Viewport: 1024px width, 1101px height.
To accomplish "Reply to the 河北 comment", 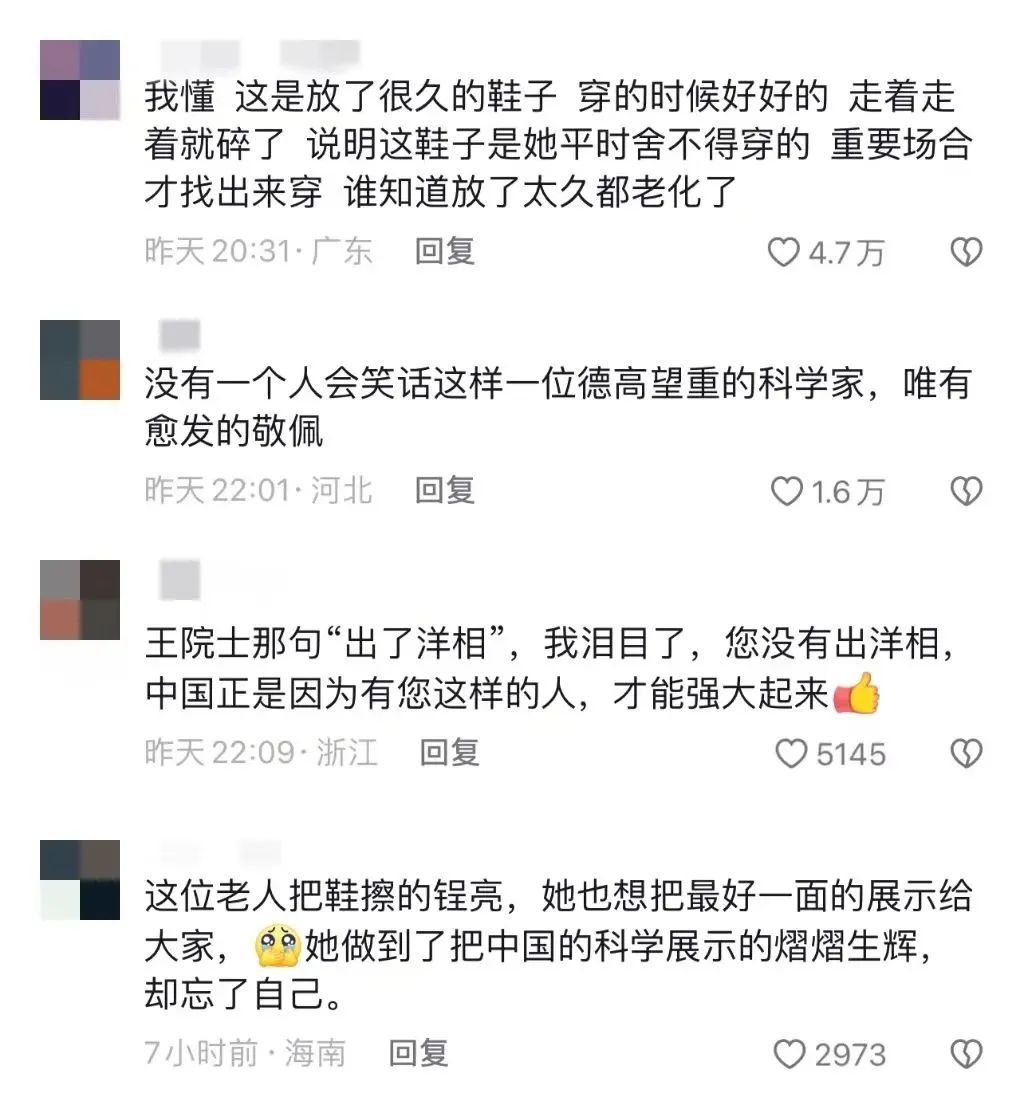I will (x=445, y=490).
